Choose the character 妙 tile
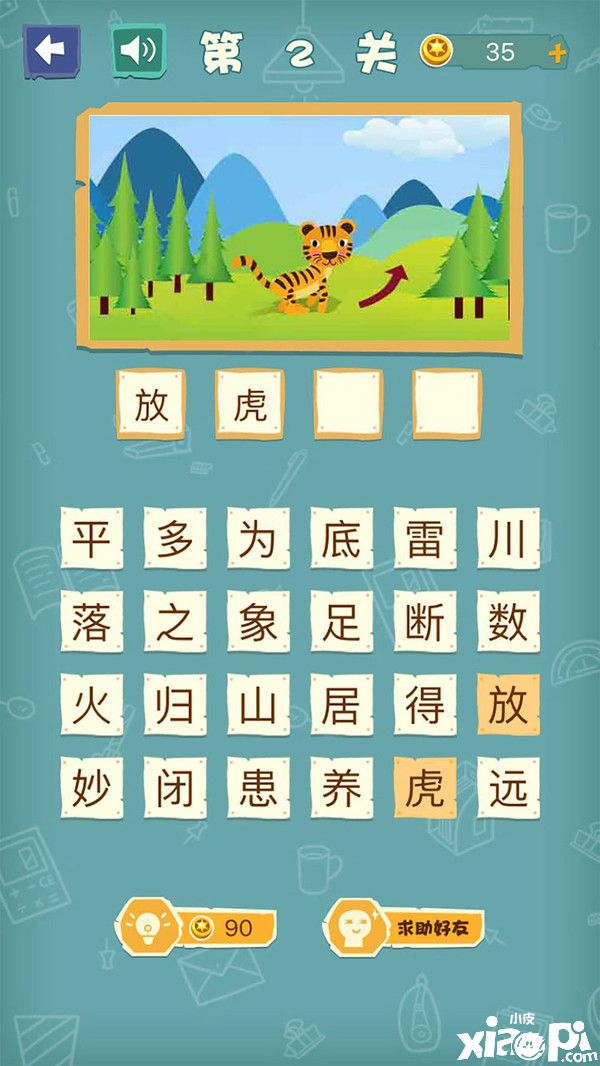The height and width of the screenshot is (1066, 600). click(x=91, y=790)
